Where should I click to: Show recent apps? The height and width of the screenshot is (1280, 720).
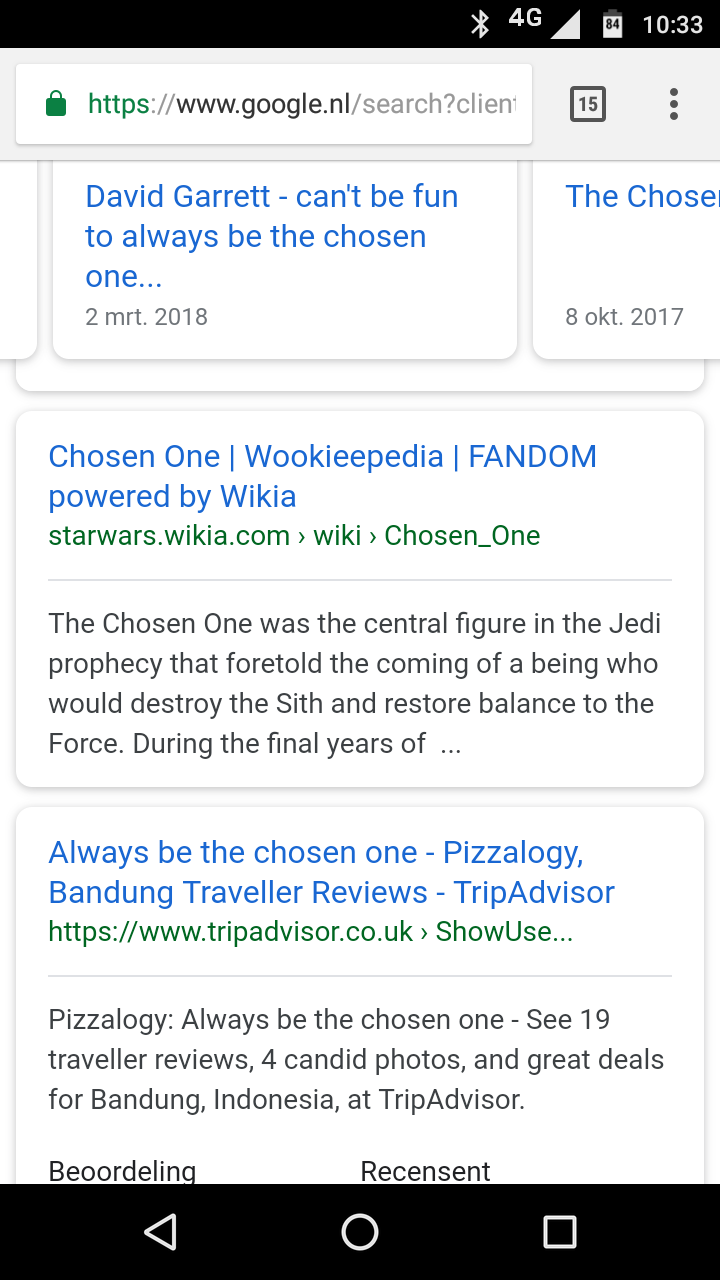560,1232
